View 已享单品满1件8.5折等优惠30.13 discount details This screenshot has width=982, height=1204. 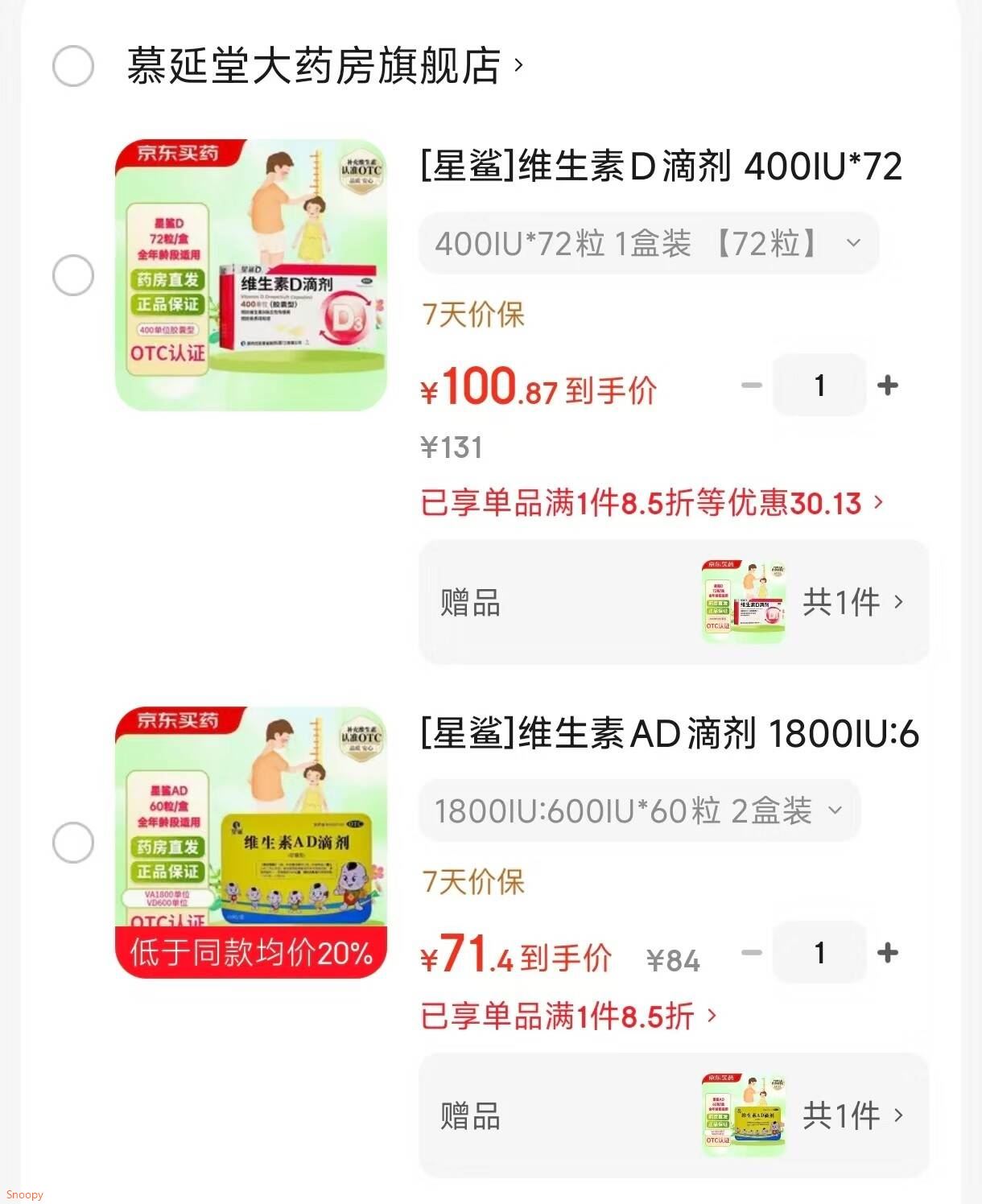tap(652, 503)
